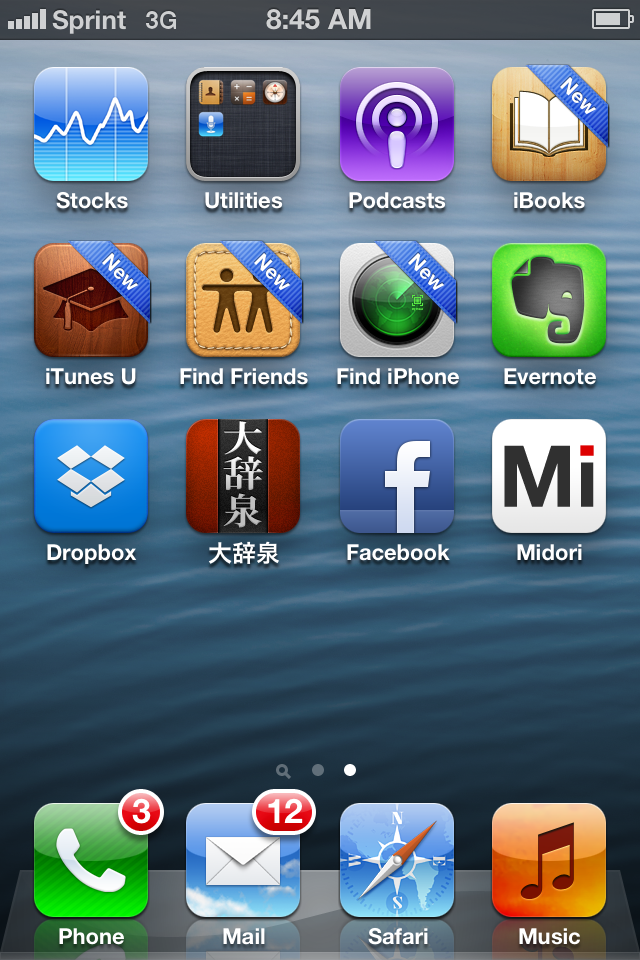Open the Stocks app
The width and height of the screenshot is (640, 960).
[91, 124]
